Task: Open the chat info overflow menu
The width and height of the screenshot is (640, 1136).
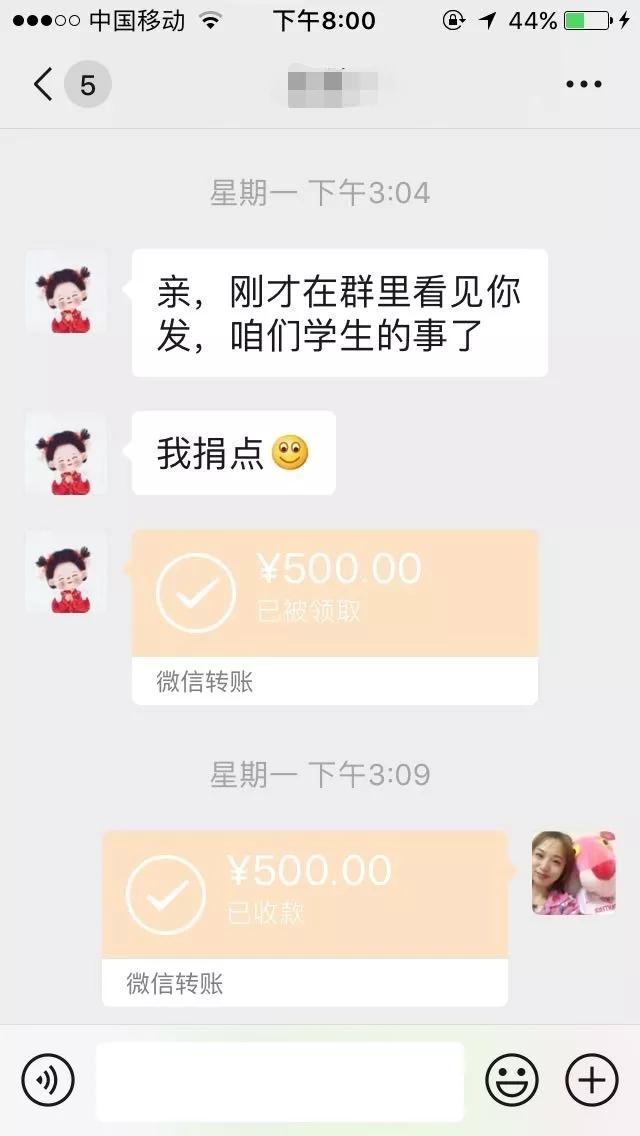Action: pyautogui.click(x=583, y=84)
